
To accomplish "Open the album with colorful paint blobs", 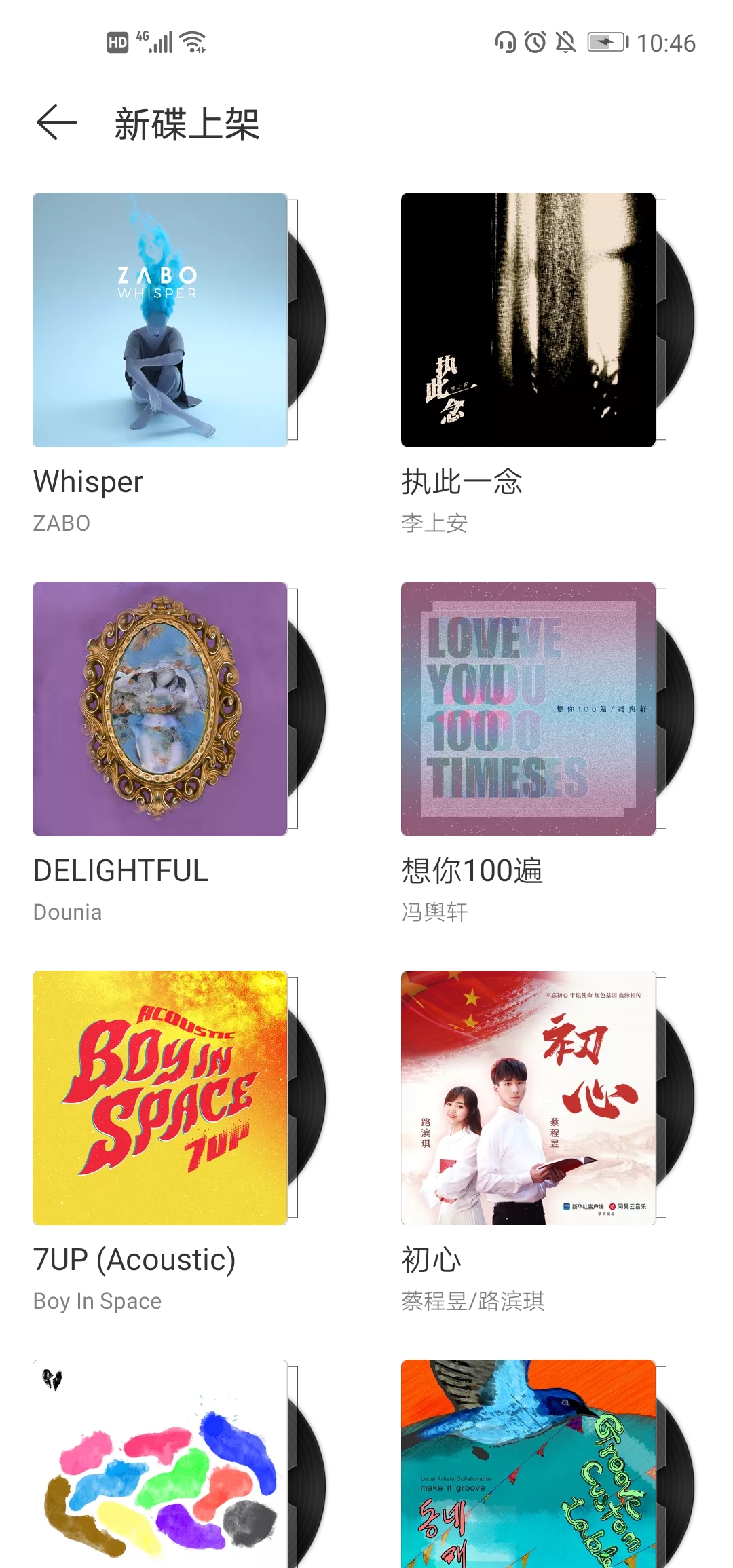I will click(x=160, y=1463).
